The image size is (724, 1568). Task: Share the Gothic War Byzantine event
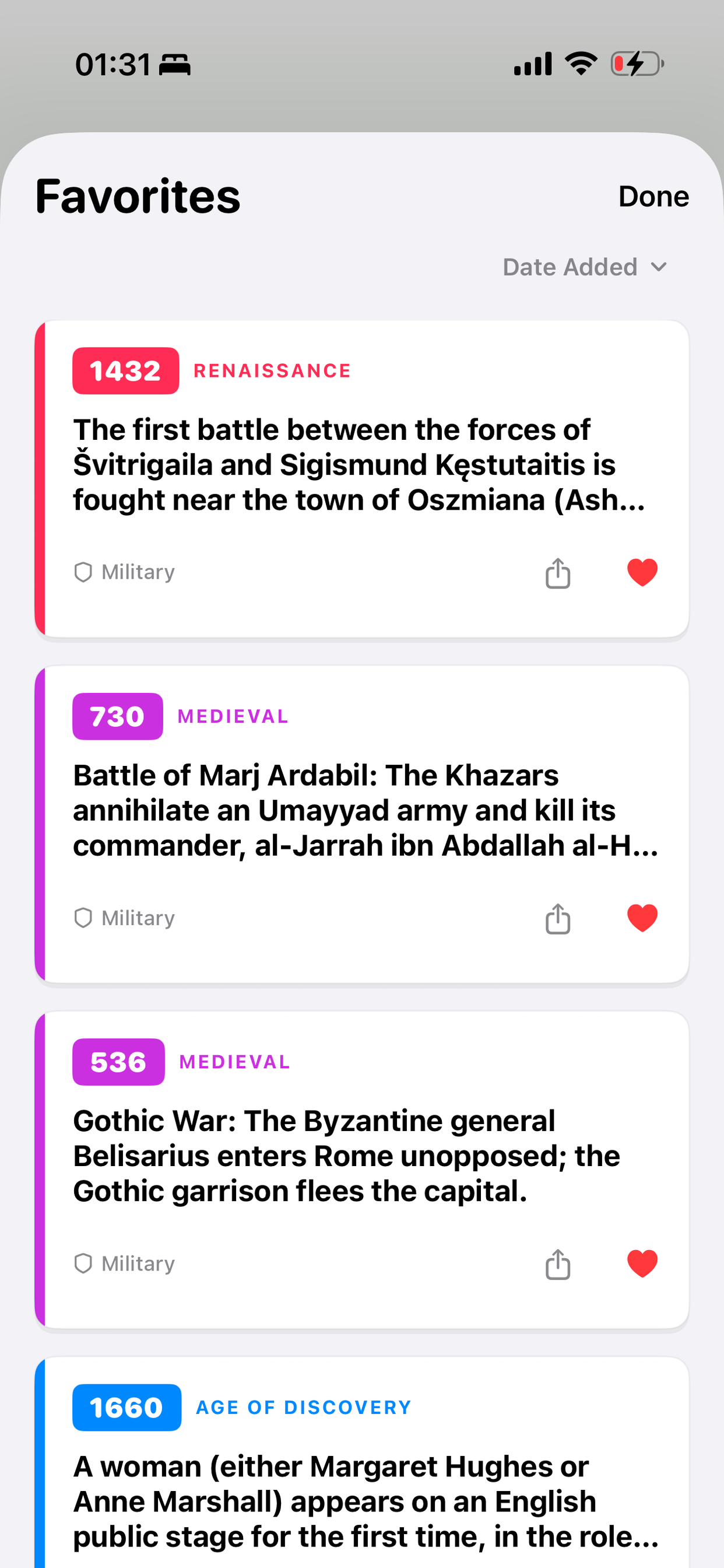coord(557,1263)
